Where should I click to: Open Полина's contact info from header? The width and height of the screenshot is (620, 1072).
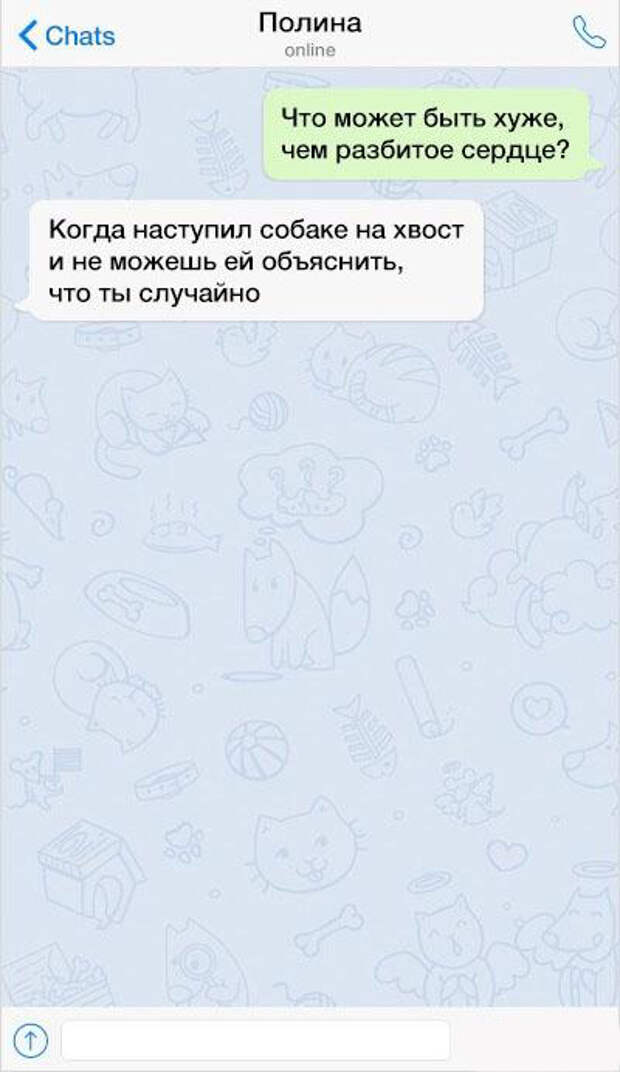pyautogui.click(x=310, y=32)
